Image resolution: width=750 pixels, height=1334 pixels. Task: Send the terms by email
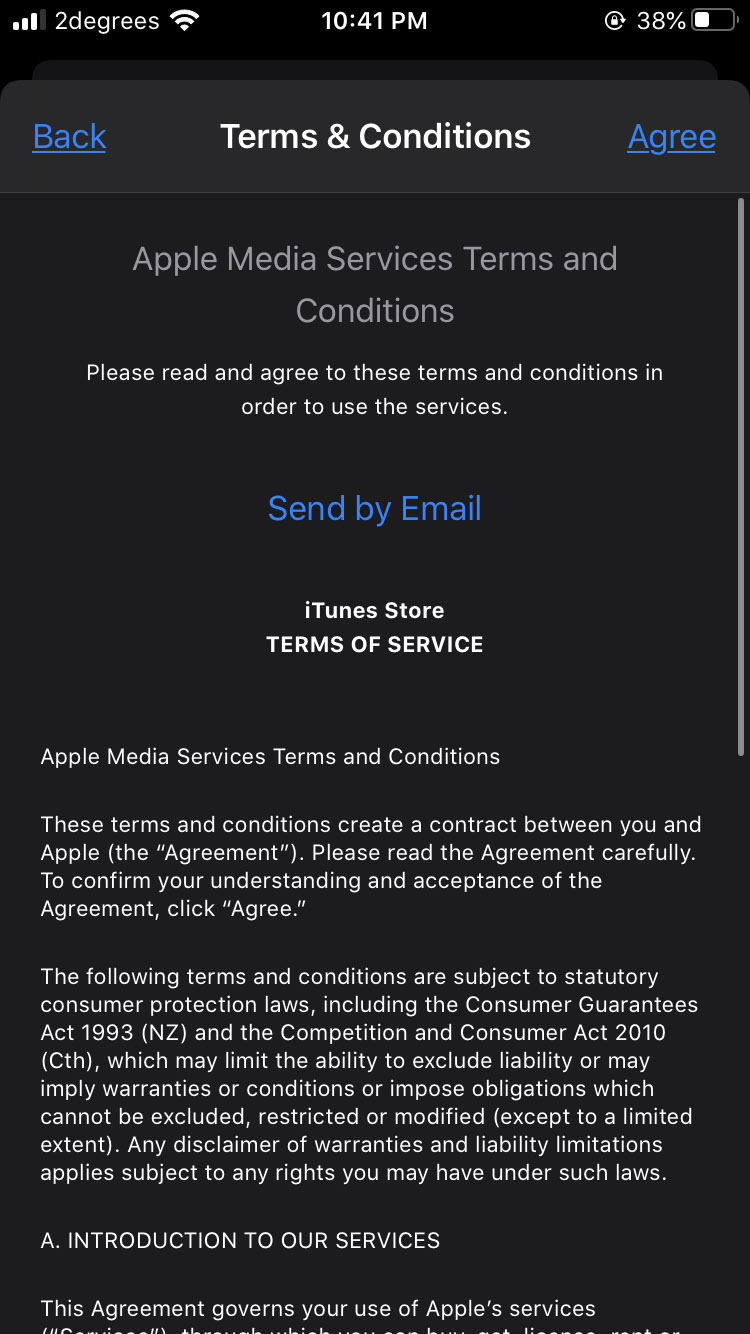coord(375,509)
